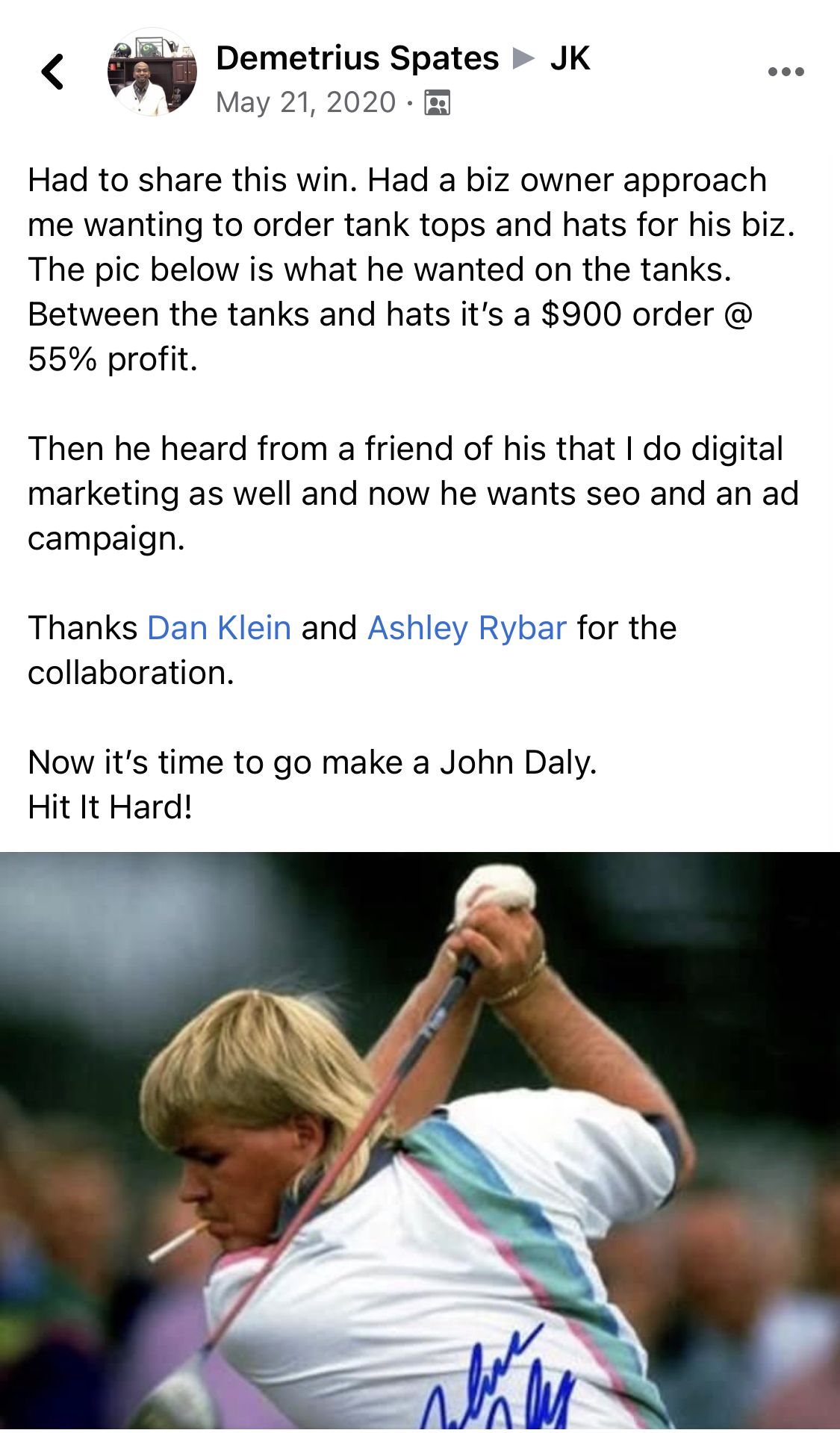
Task: View the attached golfer photo full screen
Action: [420, 1143]
